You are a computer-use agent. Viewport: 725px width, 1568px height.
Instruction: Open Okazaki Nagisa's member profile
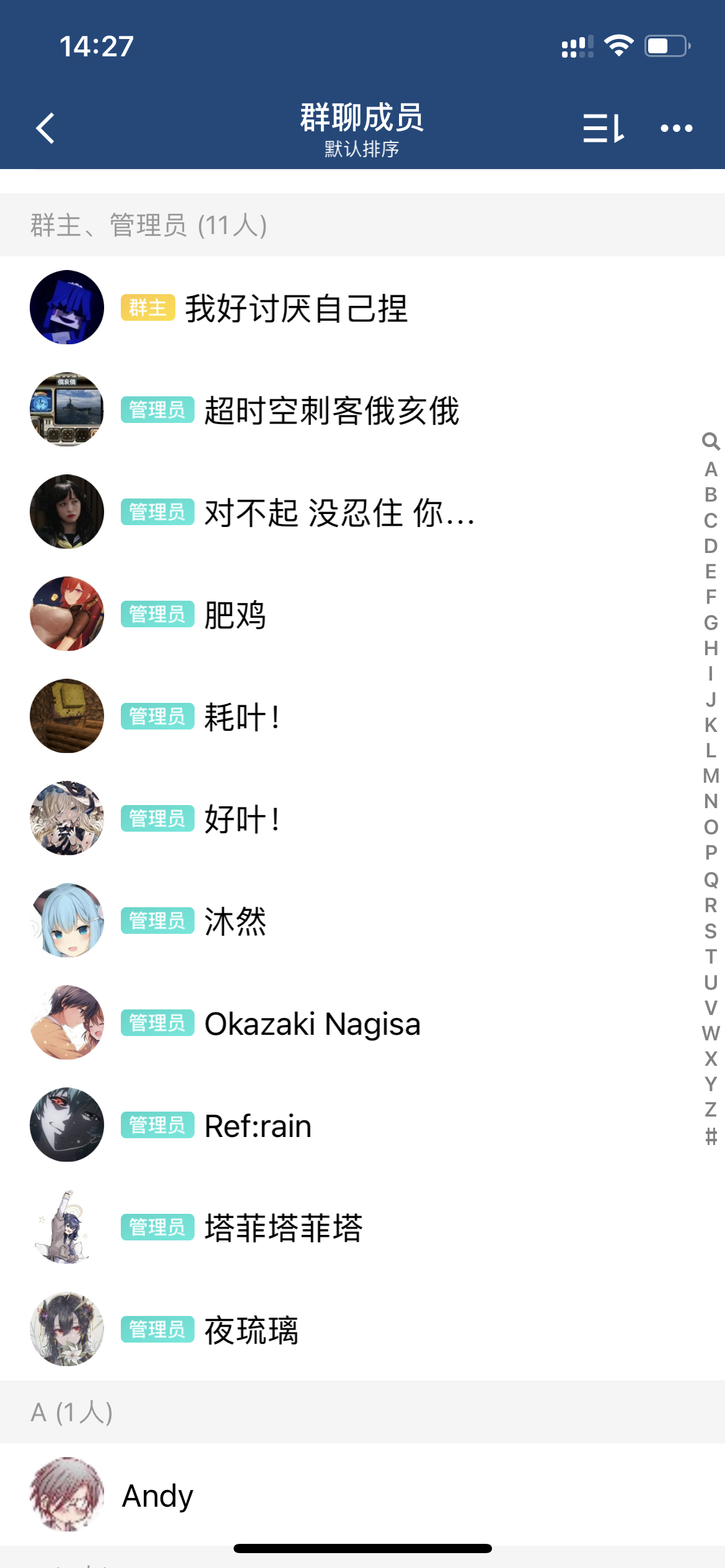pos(362,1022)
